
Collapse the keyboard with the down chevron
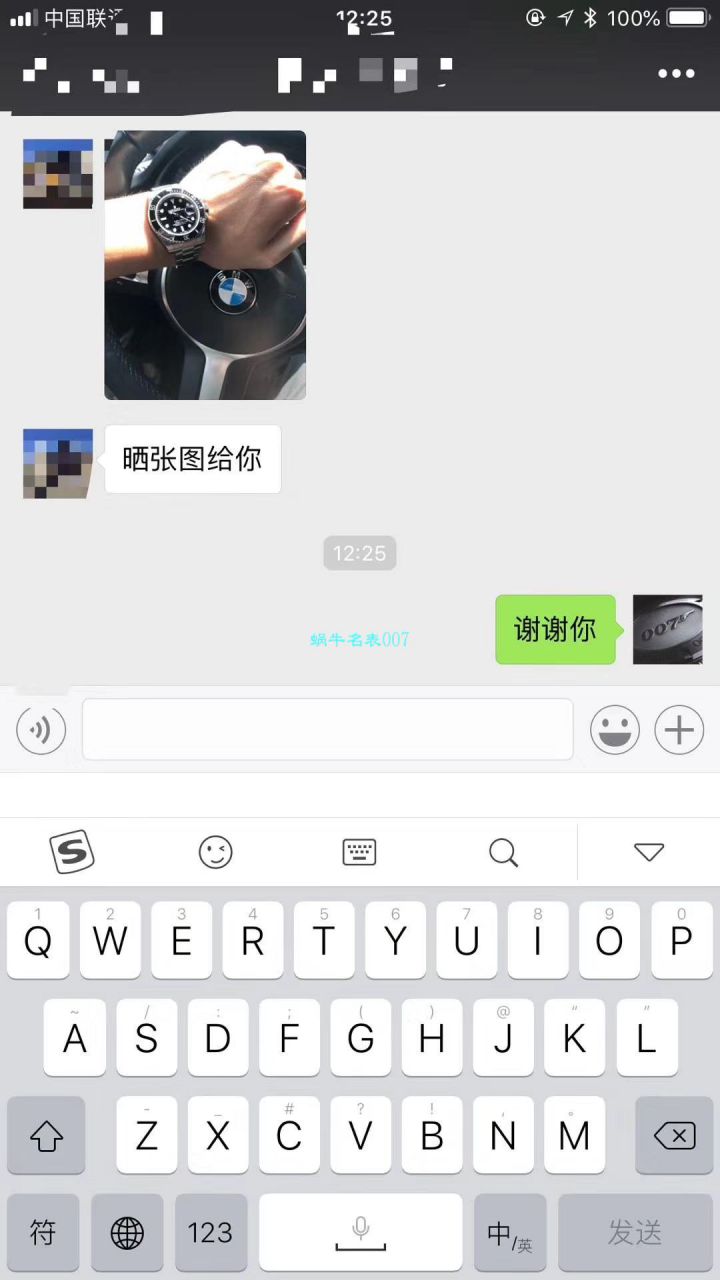coord(649,852)
